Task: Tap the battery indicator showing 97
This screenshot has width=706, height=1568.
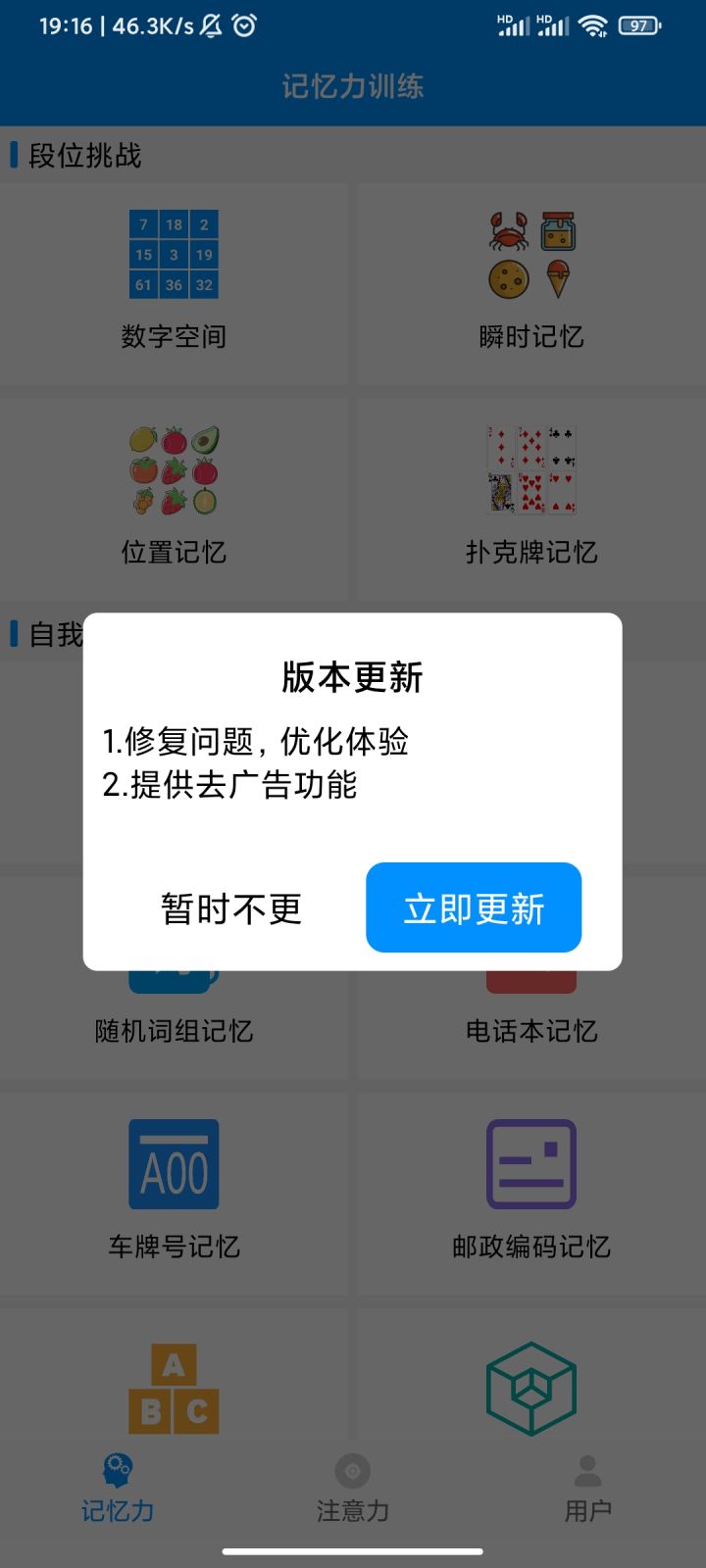Action: (639, 26)
